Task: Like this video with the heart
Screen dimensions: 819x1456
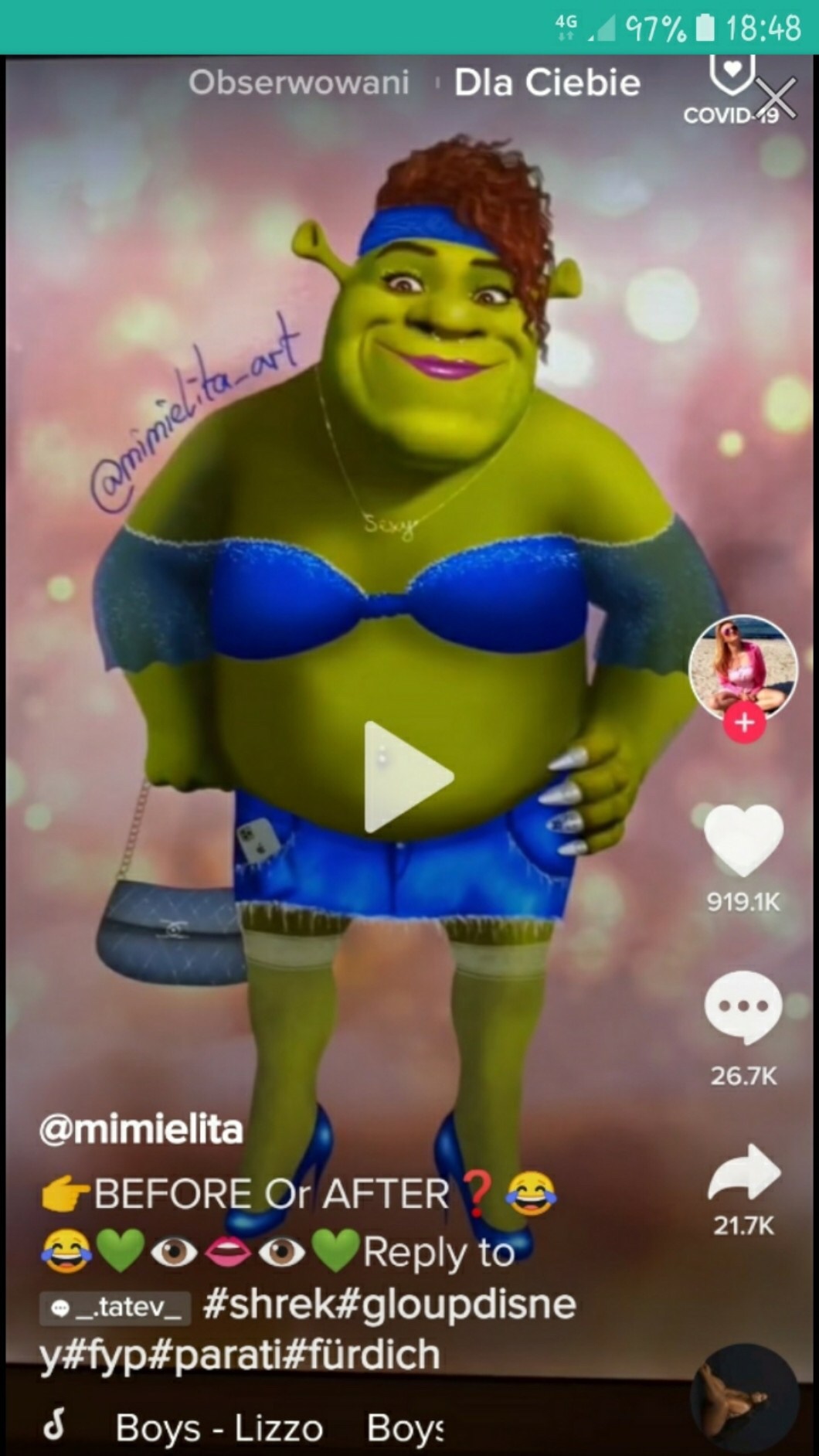Action: pyautogui.click(x=743, y=841)
